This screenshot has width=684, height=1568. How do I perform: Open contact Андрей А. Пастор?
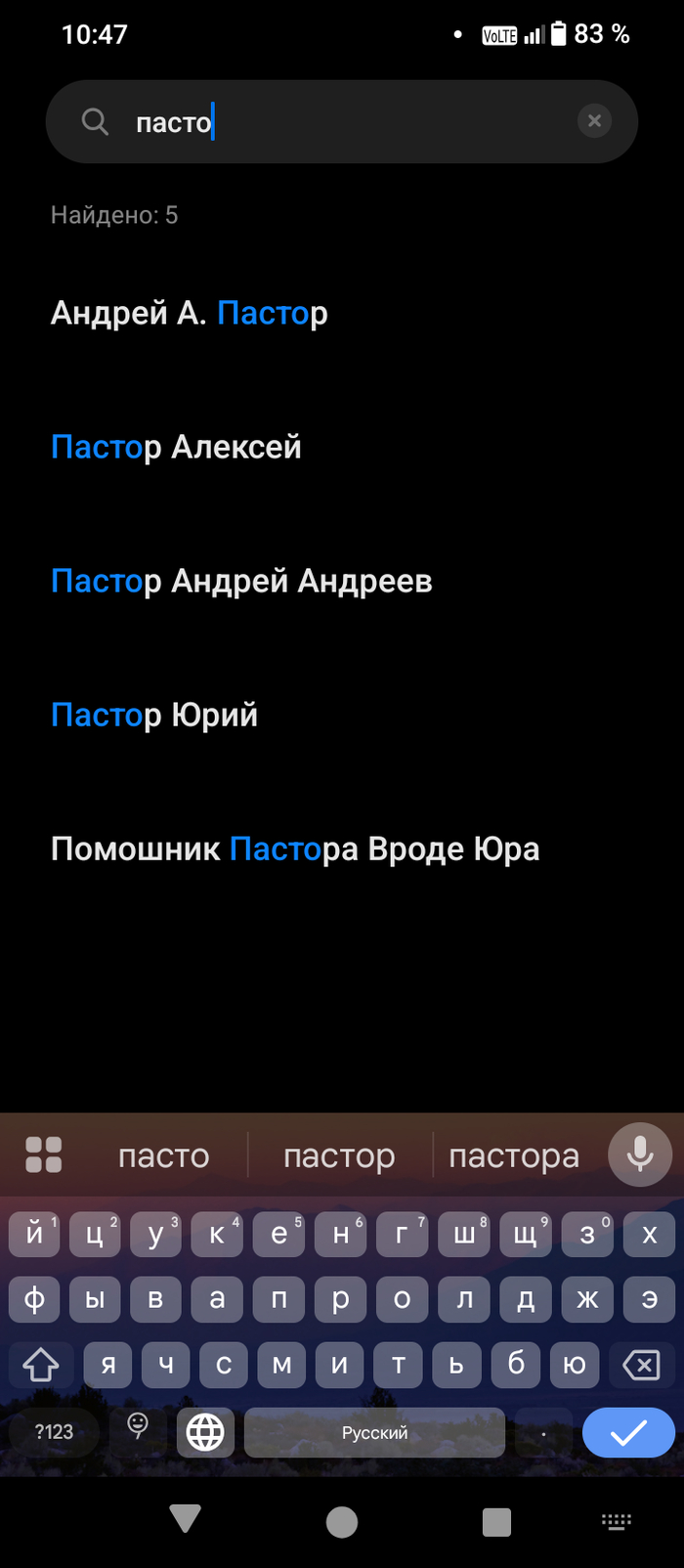tap(190, 313)
